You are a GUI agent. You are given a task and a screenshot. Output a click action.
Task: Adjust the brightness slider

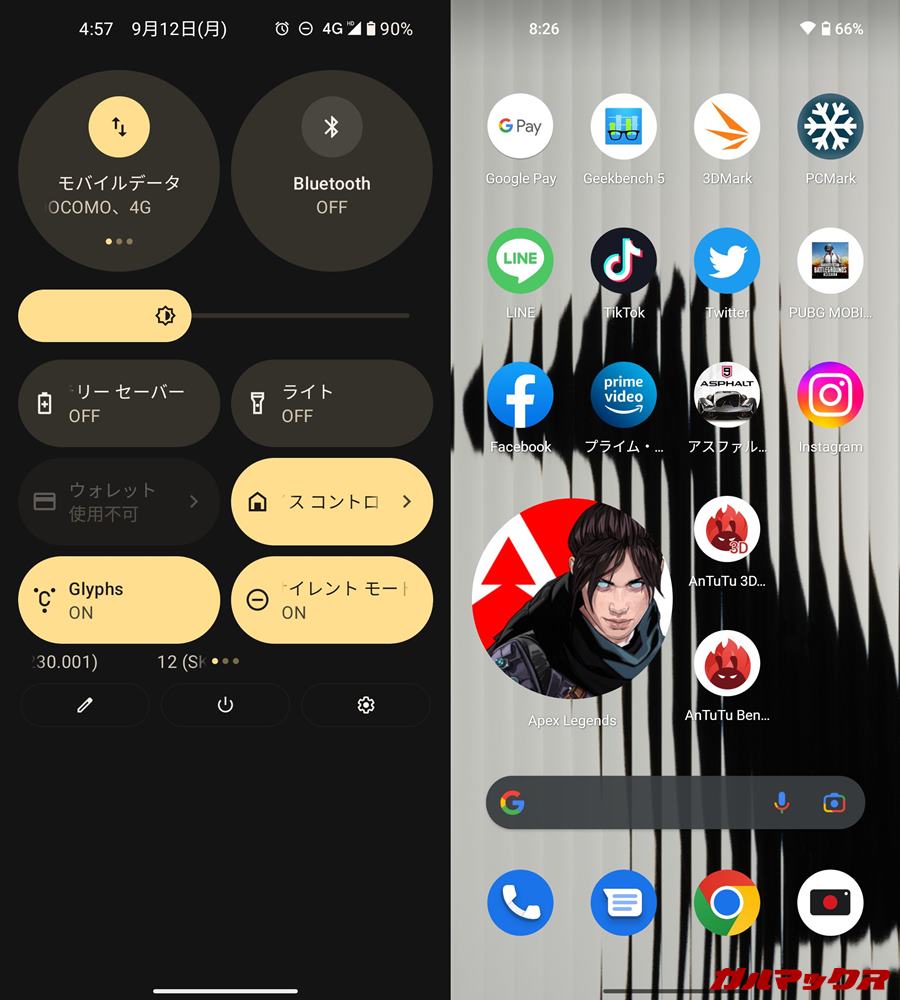pos(166,316)
